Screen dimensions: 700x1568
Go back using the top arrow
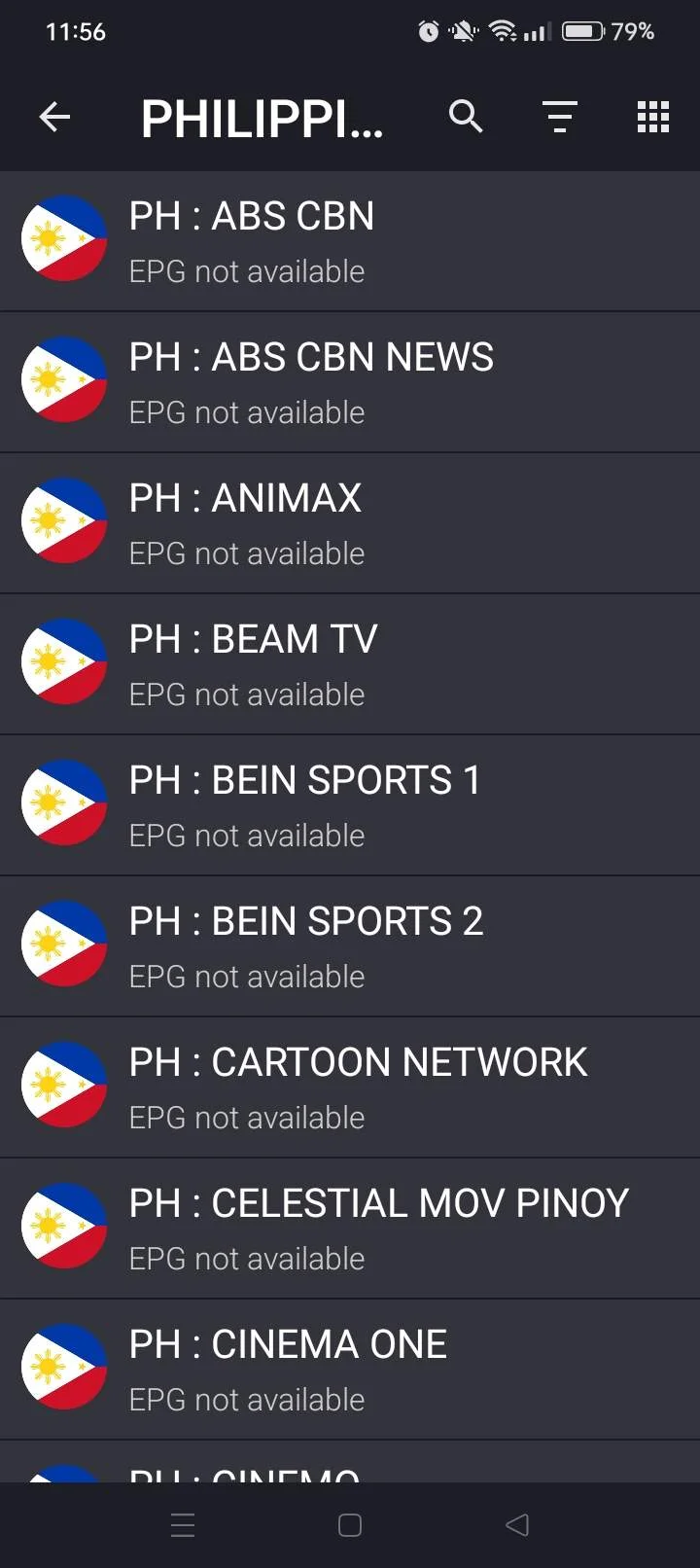[x=54, y=118]
